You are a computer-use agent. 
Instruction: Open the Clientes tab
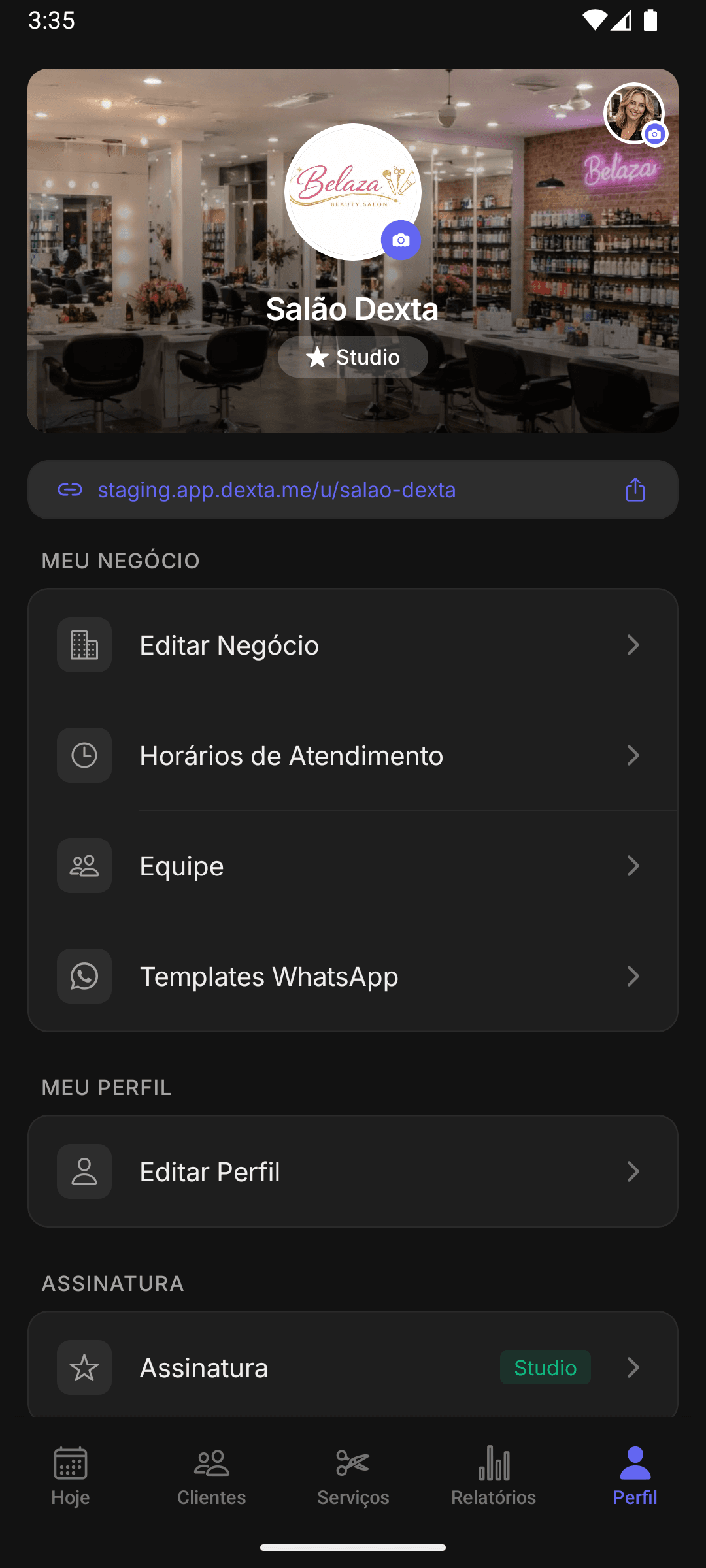(x=211, y=1477)
